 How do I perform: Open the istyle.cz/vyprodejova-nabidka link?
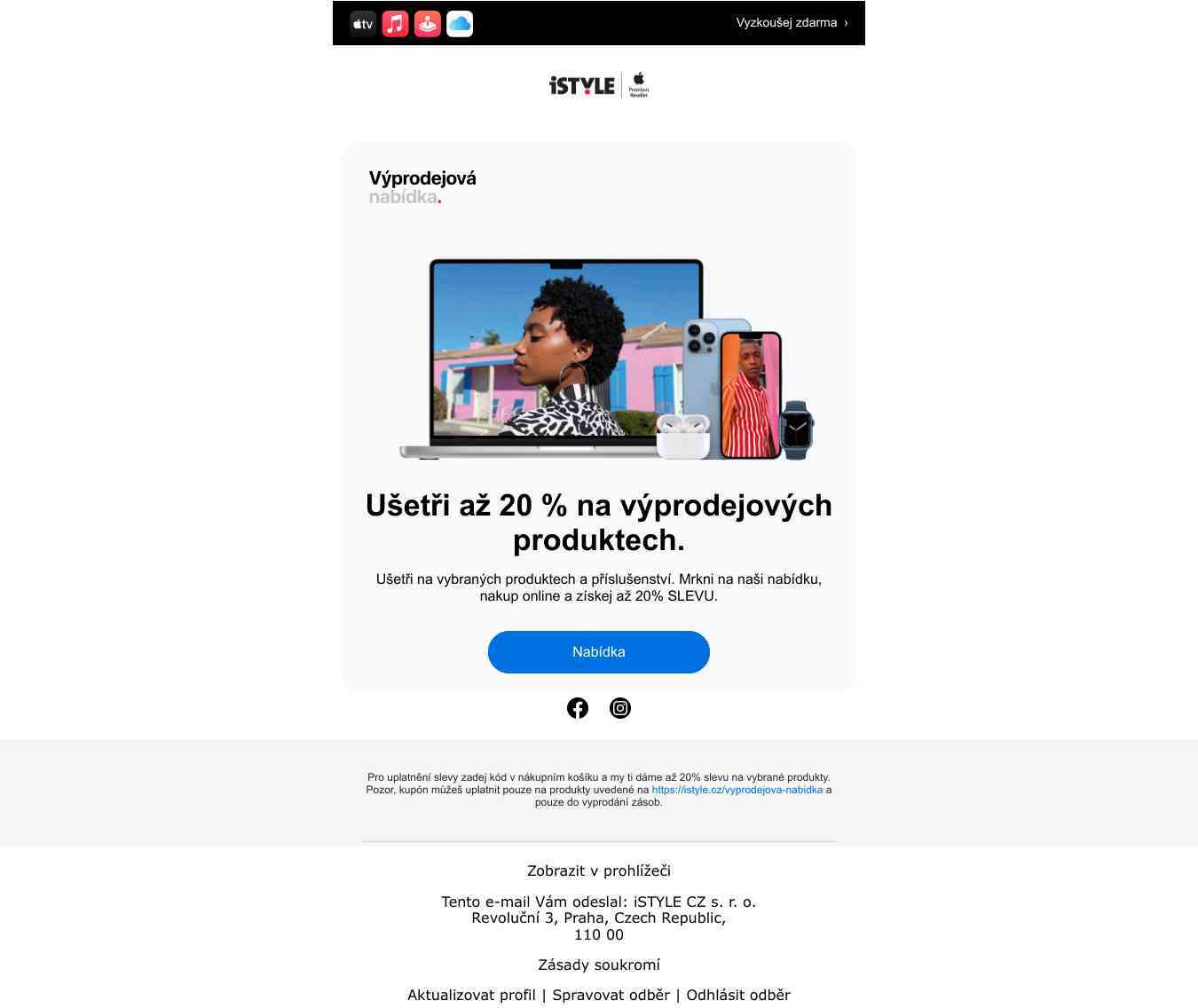click(x=737, y=790)
